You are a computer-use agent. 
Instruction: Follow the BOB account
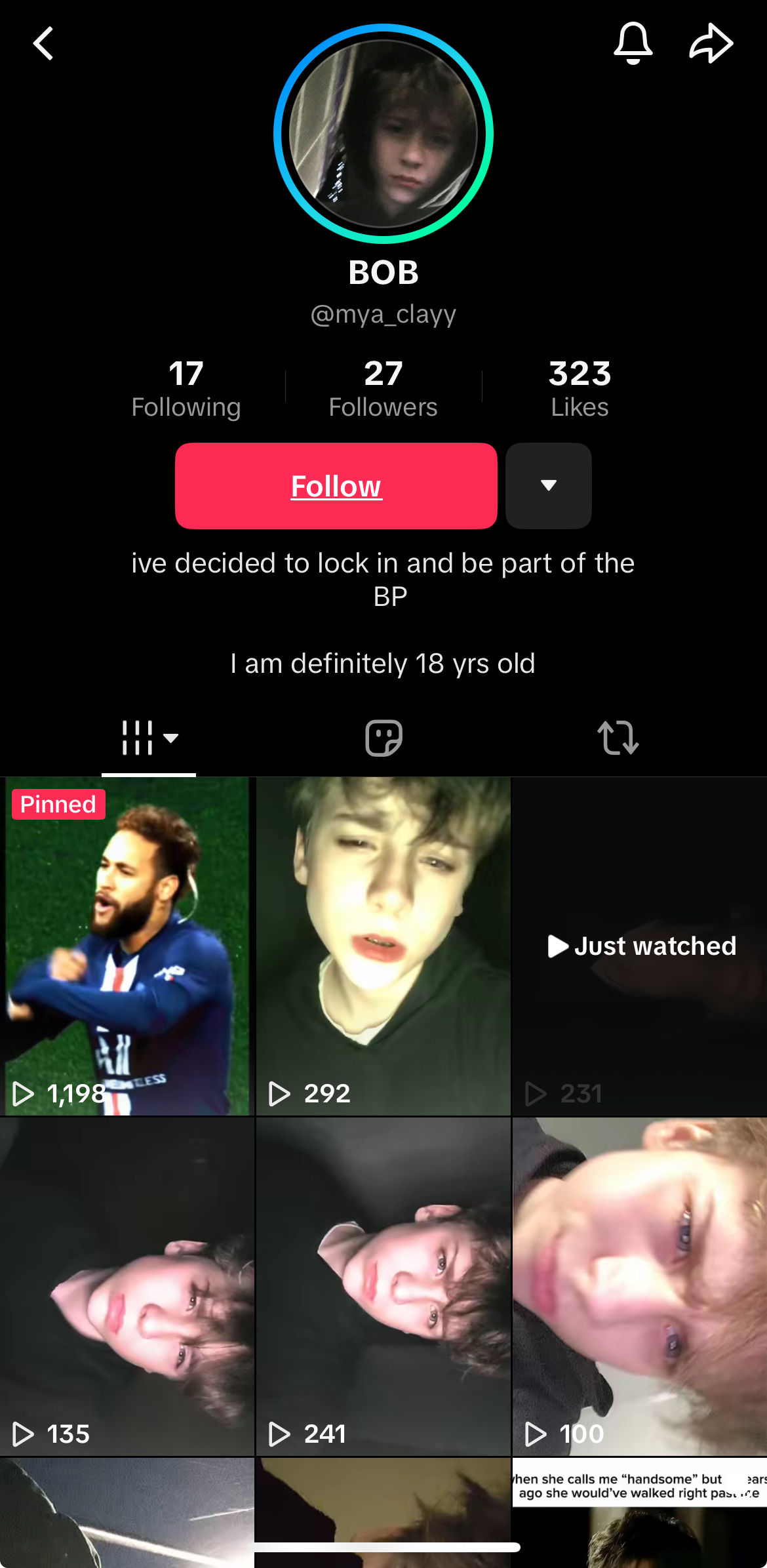point(336,486)
